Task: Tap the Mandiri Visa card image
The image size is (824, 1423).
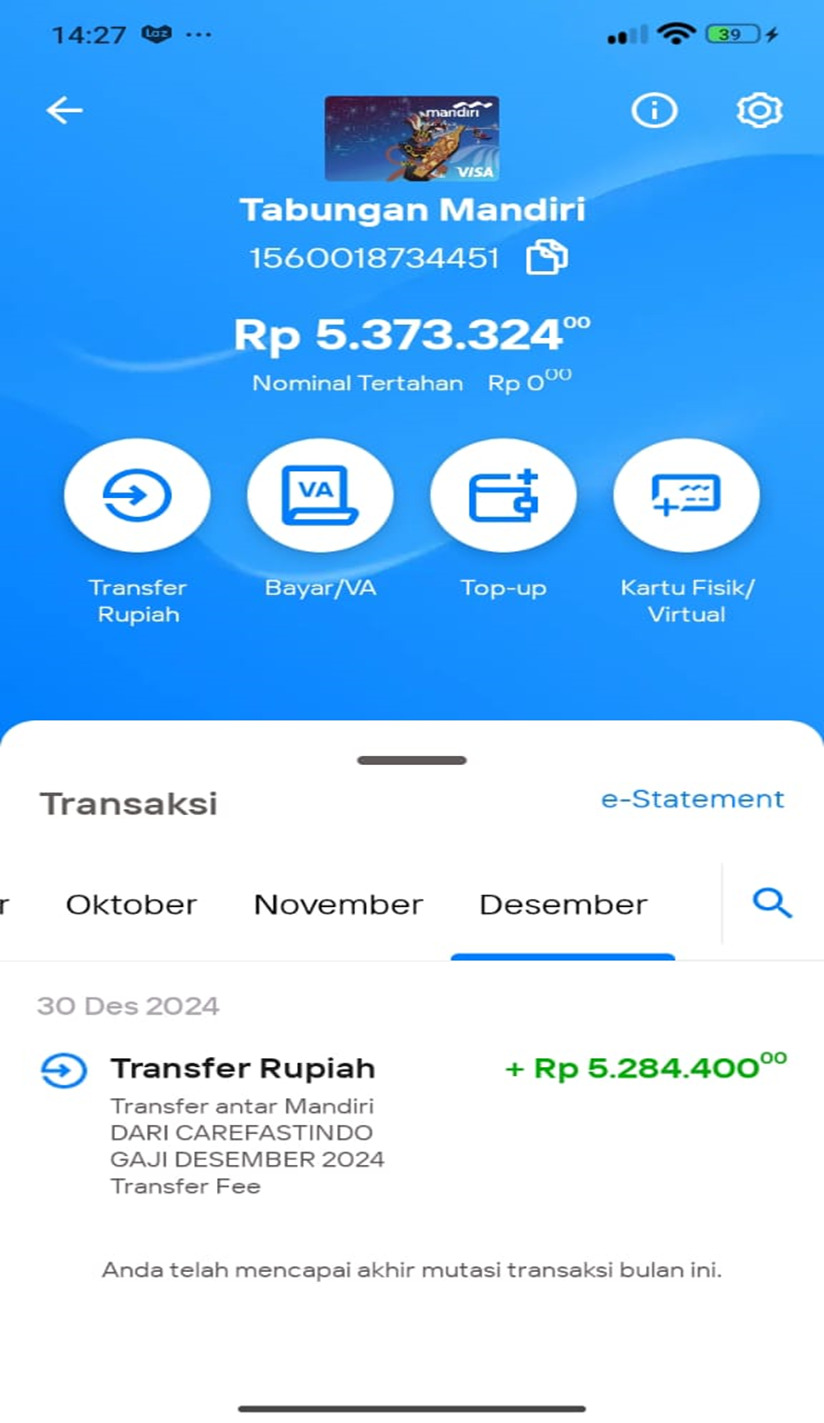Action: pyautogui.click(x=412, y=138)
